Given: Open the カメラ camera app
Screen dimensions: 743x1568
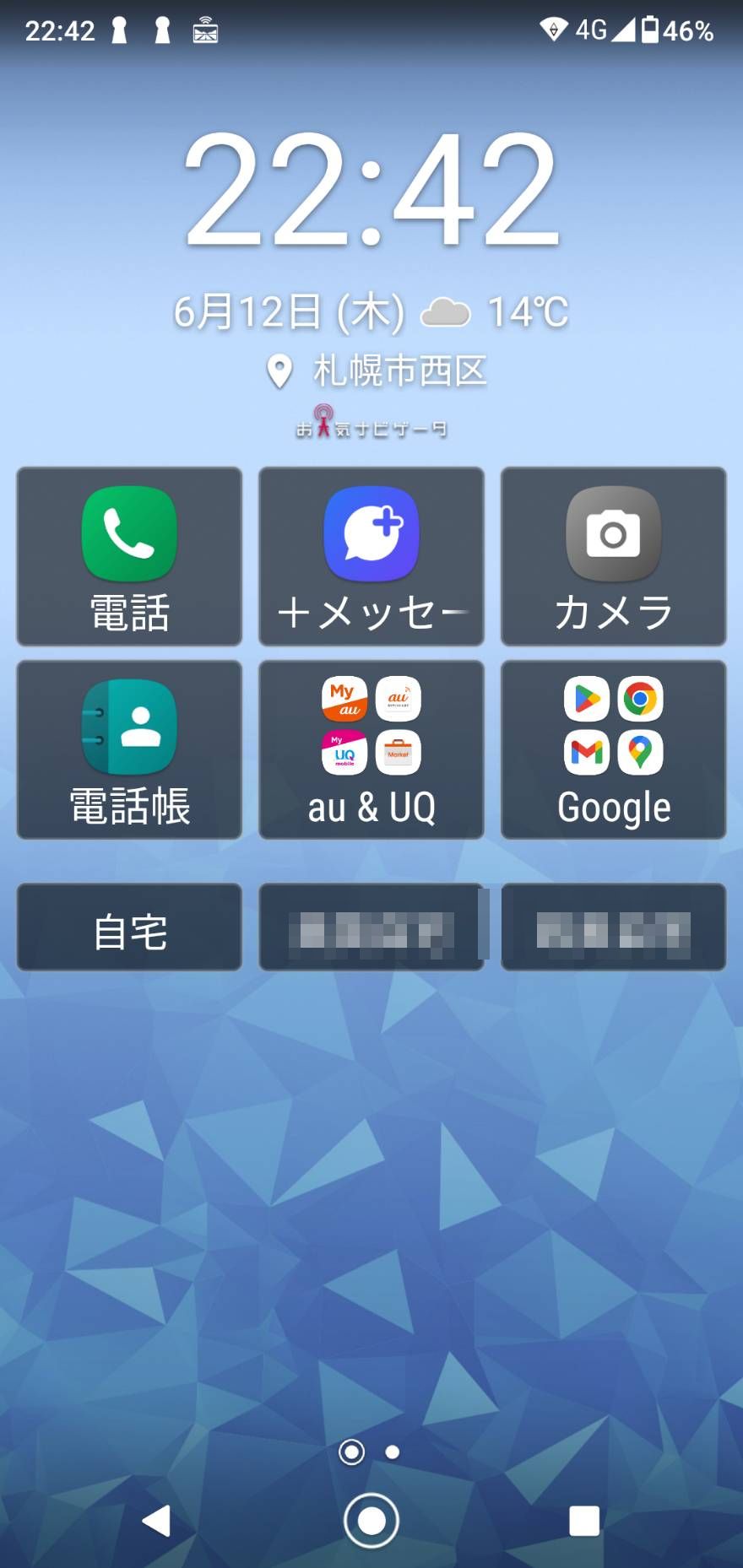Looking at the screenshot, I should click(x=614, y=556).
